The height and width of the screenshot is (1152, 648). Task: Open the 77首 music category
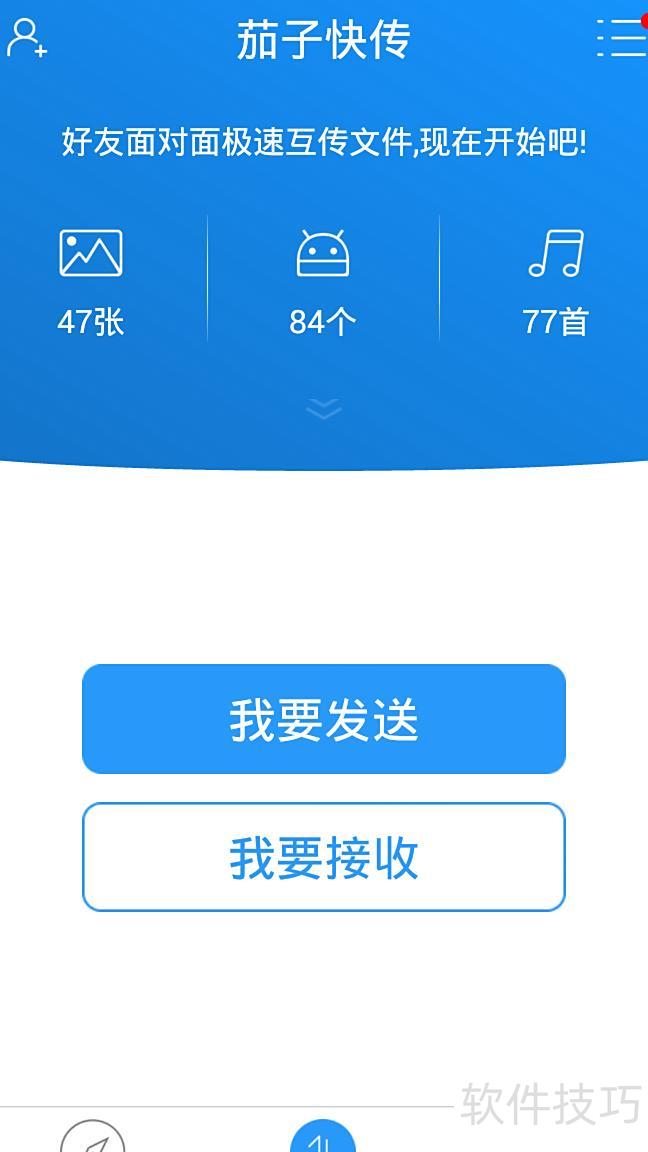coord(555,282)
